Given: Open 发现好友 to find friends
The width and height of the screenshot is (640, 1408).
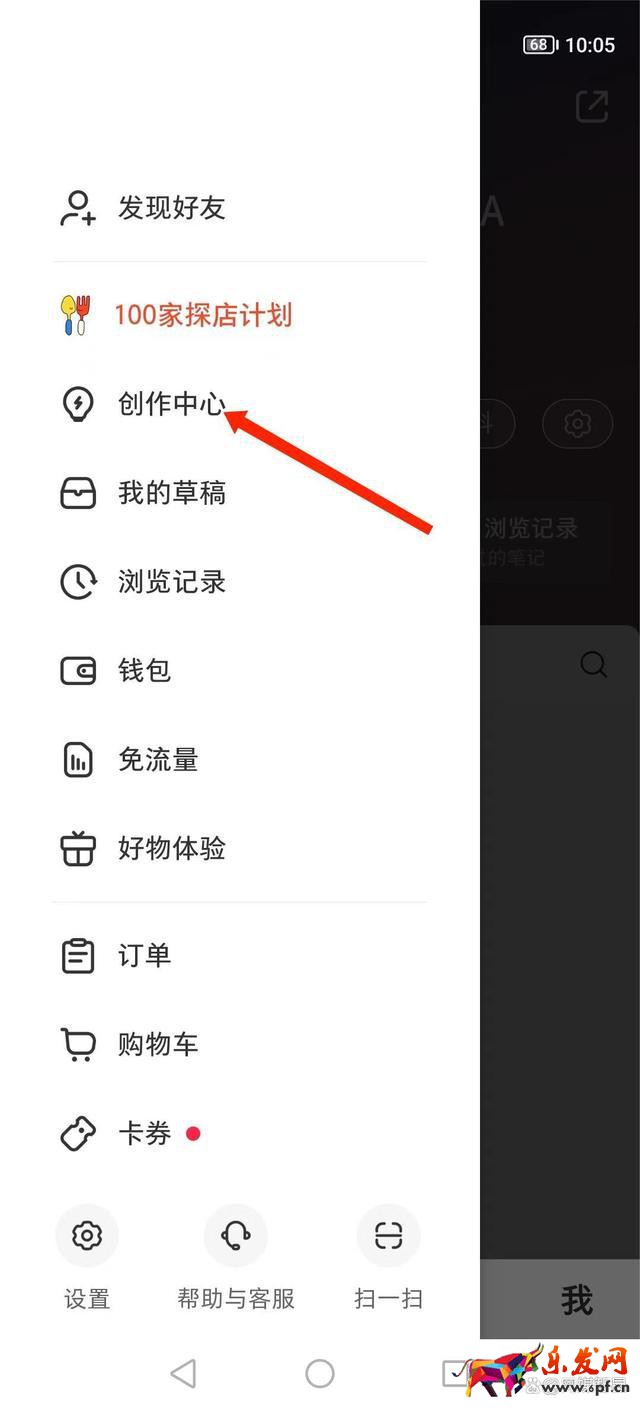Looking at the screenshot, I should tap(171, 208).
